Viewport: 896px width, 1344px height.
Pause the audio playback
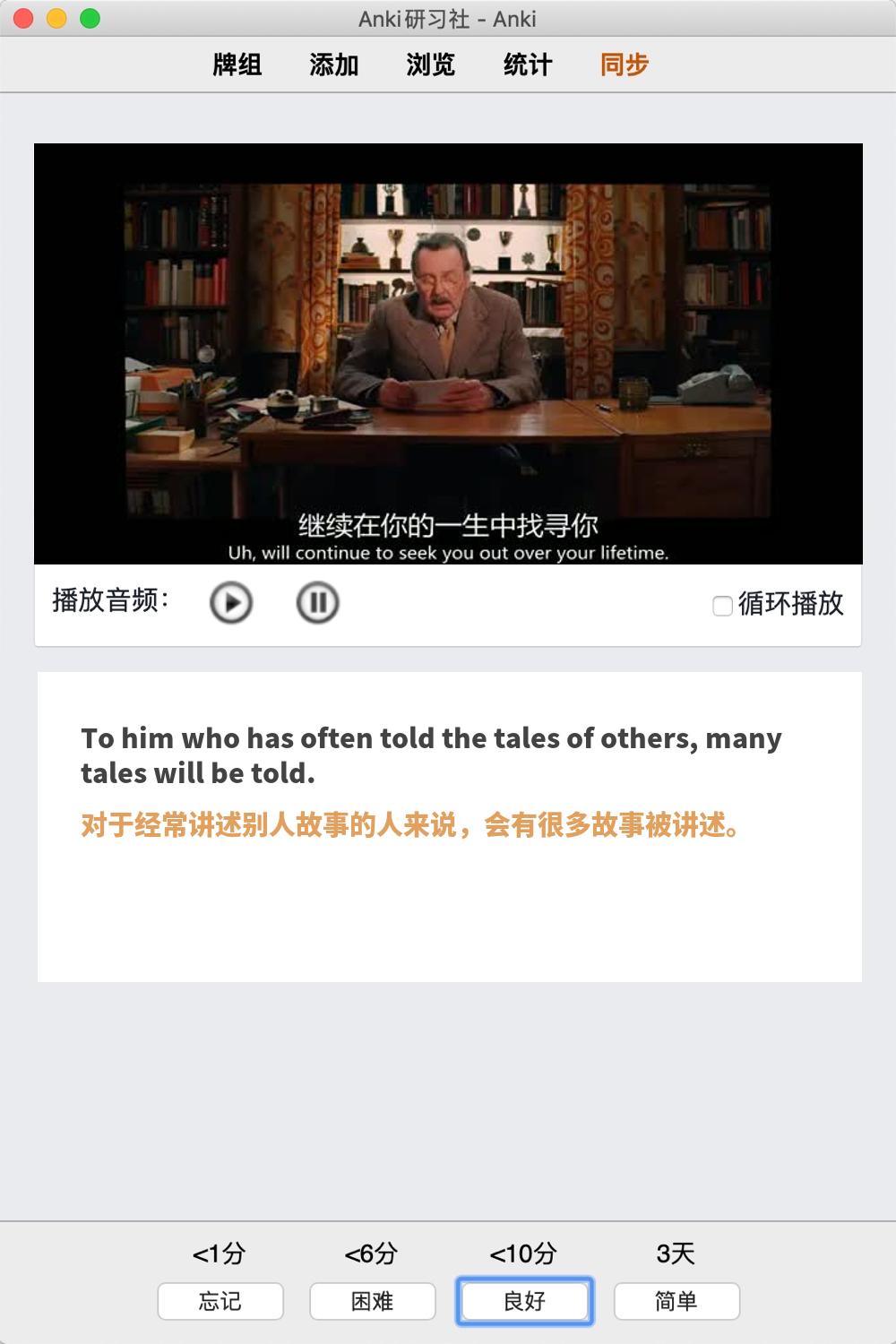317,603
